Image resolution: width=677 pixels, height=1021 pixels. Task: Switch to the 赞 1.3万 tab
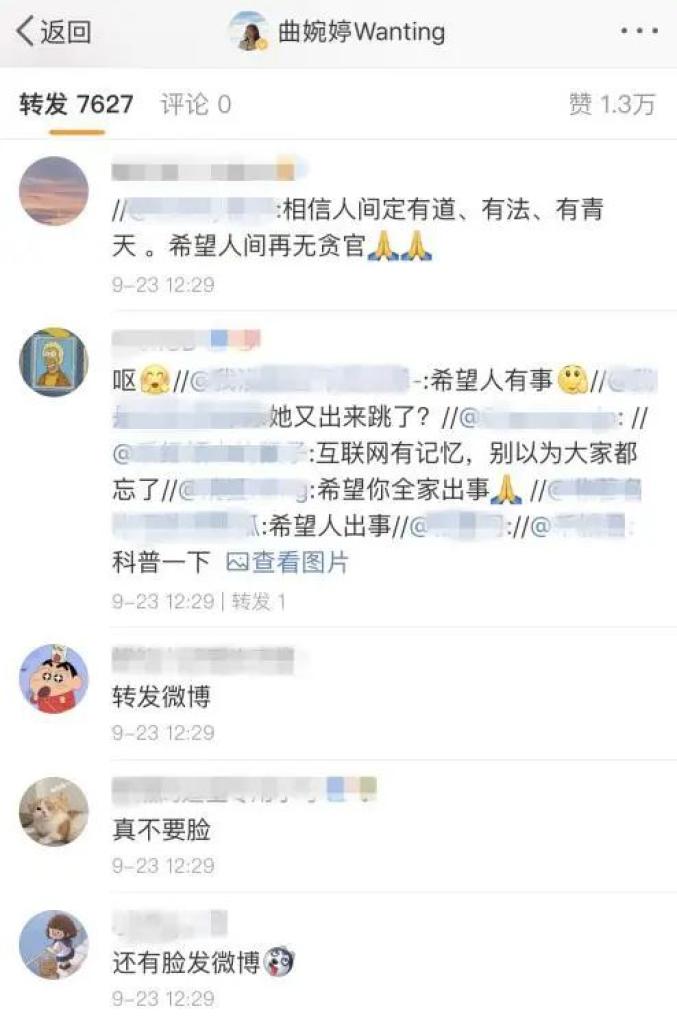pyautogui.click(x=612, y=104)
